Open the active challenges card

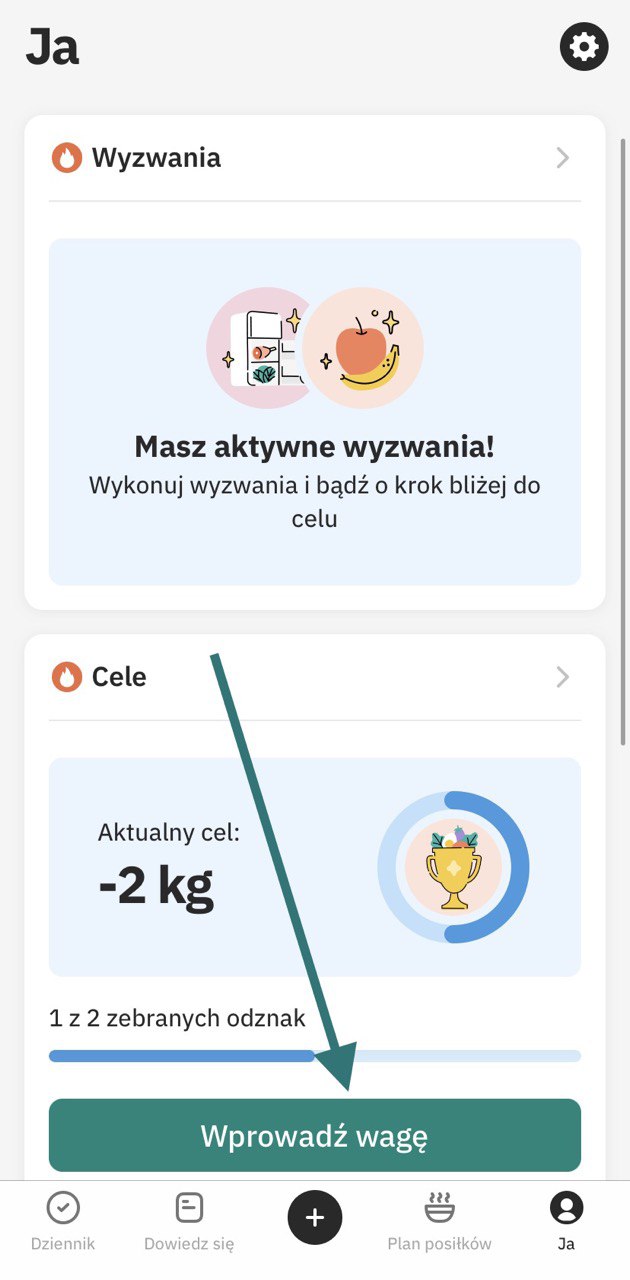pyautogui.click(x=314, y=411)
